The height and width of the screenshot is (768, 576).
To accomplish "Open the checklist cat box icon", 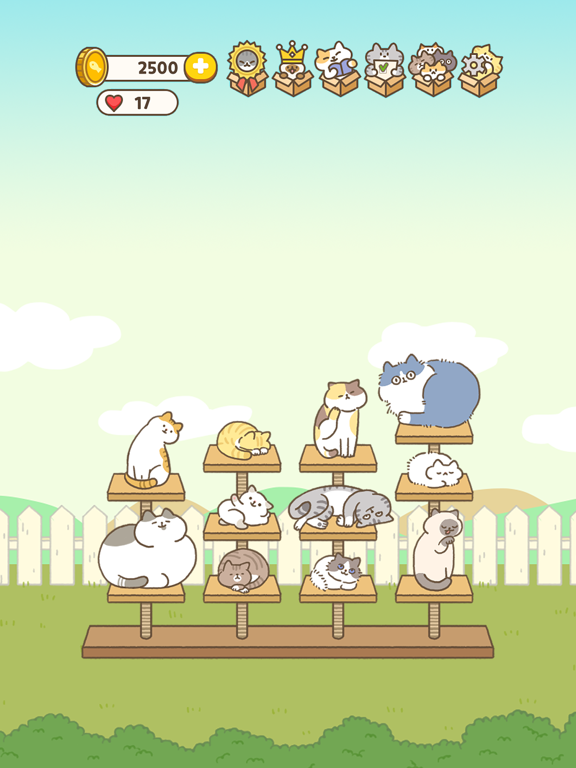I will pos(384,70).
